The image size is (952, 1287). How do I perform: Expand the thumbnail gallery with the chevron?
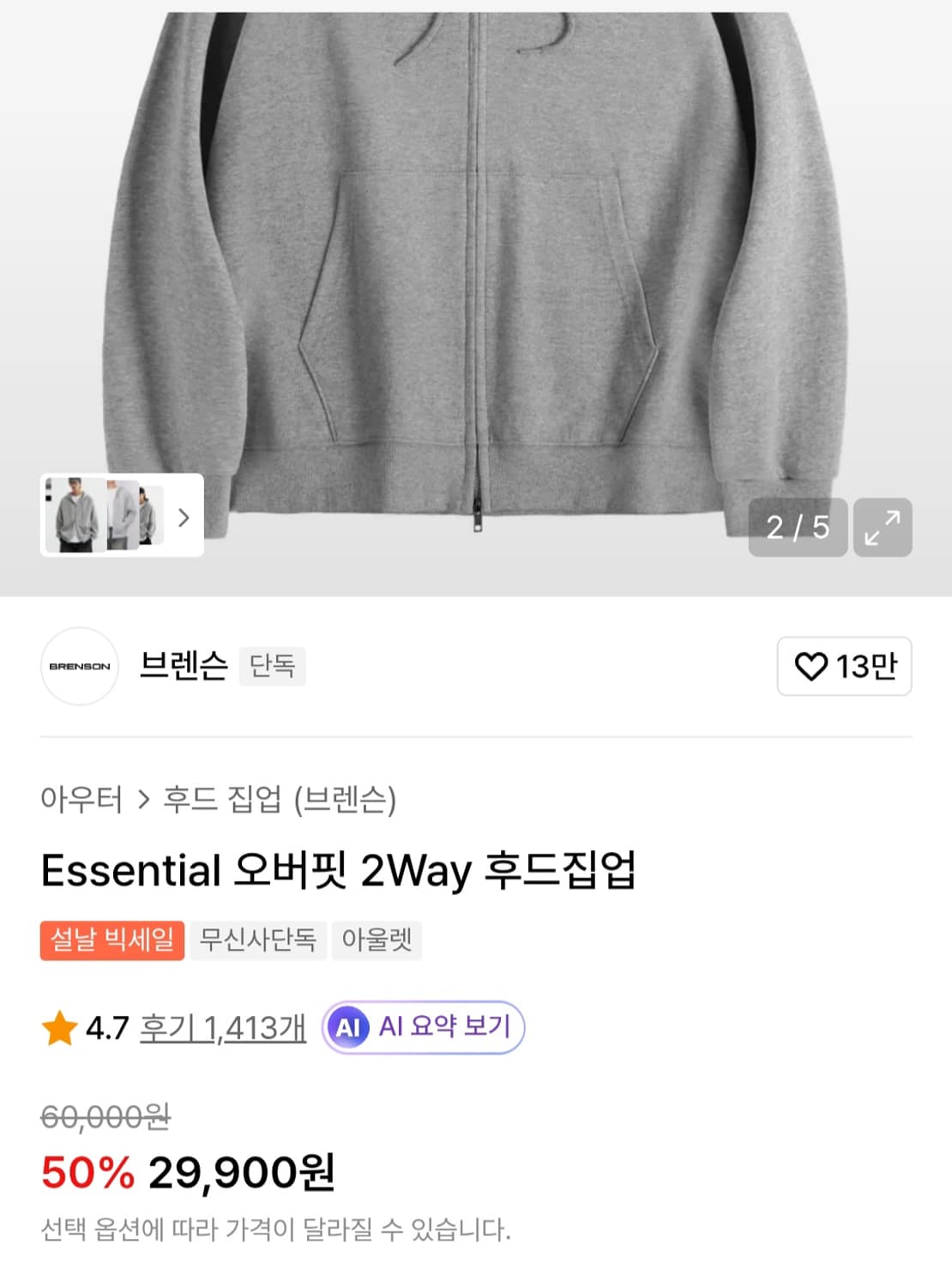184,516
